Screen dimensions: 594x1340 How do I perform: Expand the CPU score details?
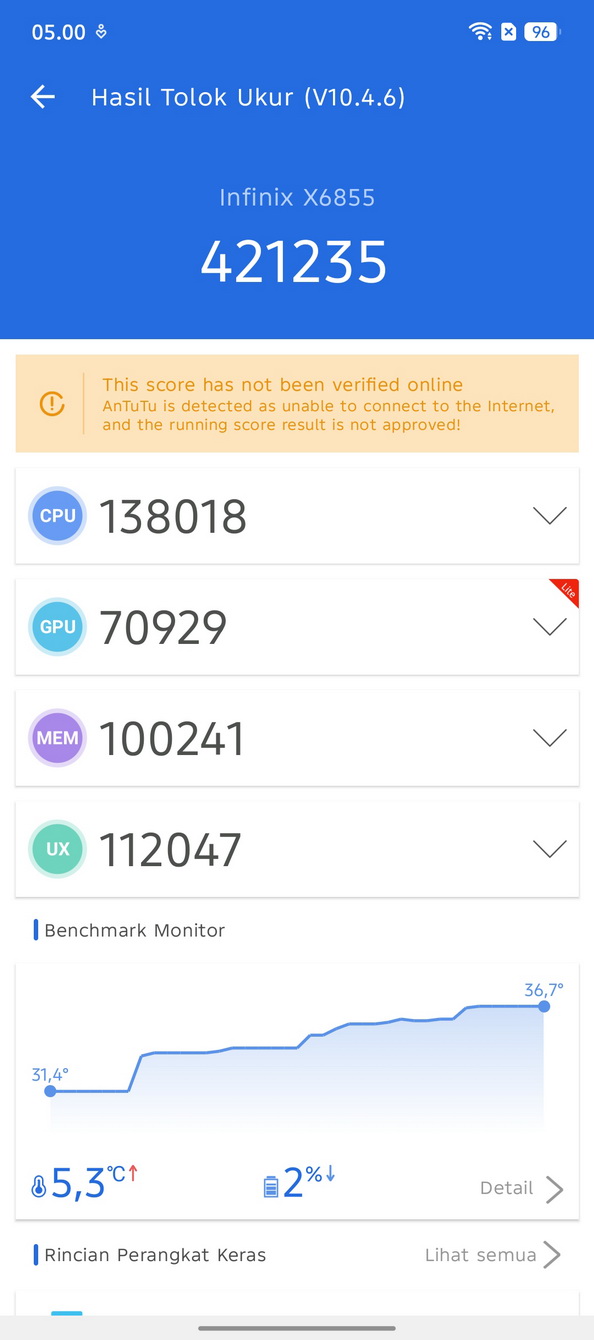click(297, 516)
